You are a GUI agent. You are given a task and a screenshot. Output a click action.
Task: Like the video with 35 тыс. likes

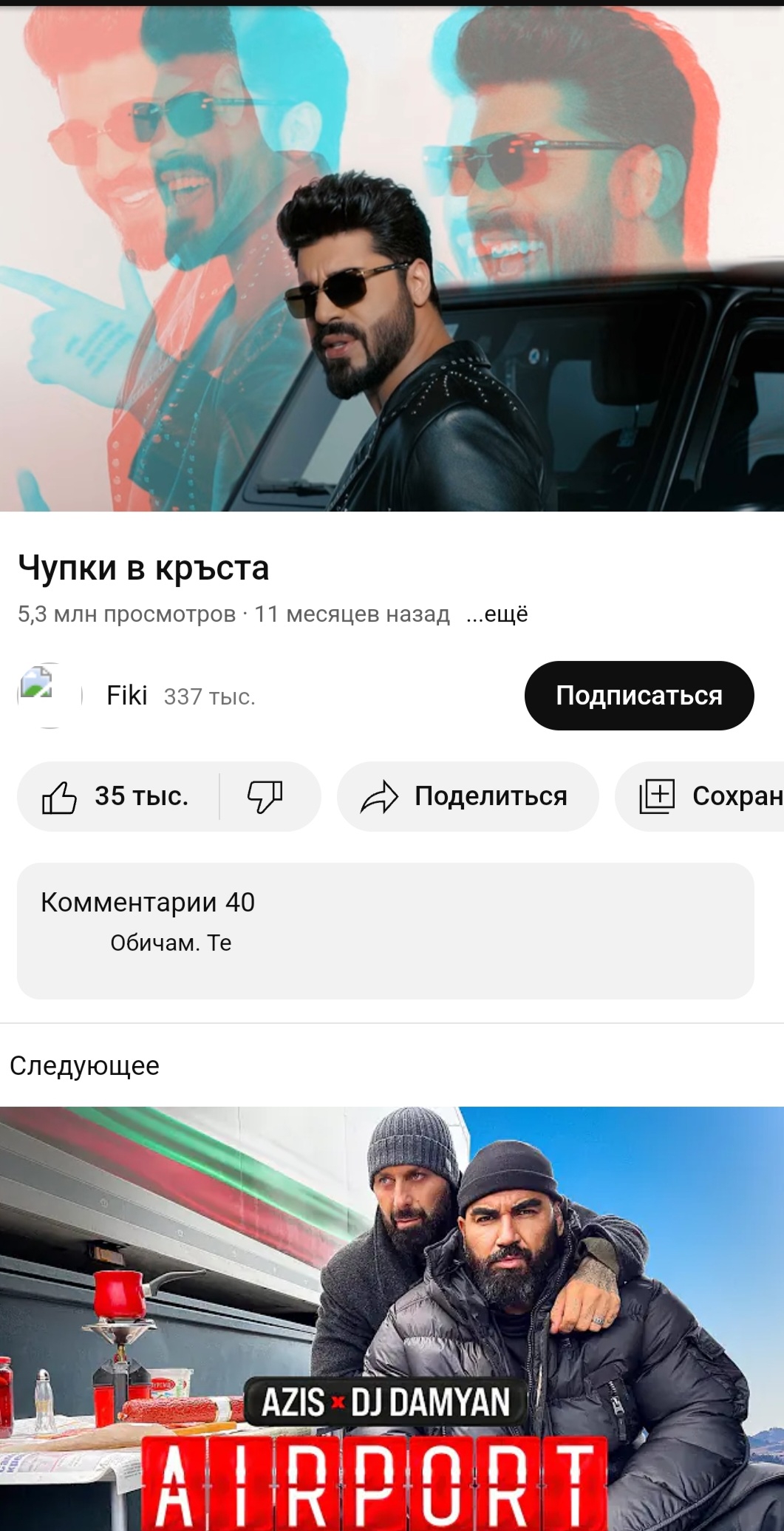[118, 796]
